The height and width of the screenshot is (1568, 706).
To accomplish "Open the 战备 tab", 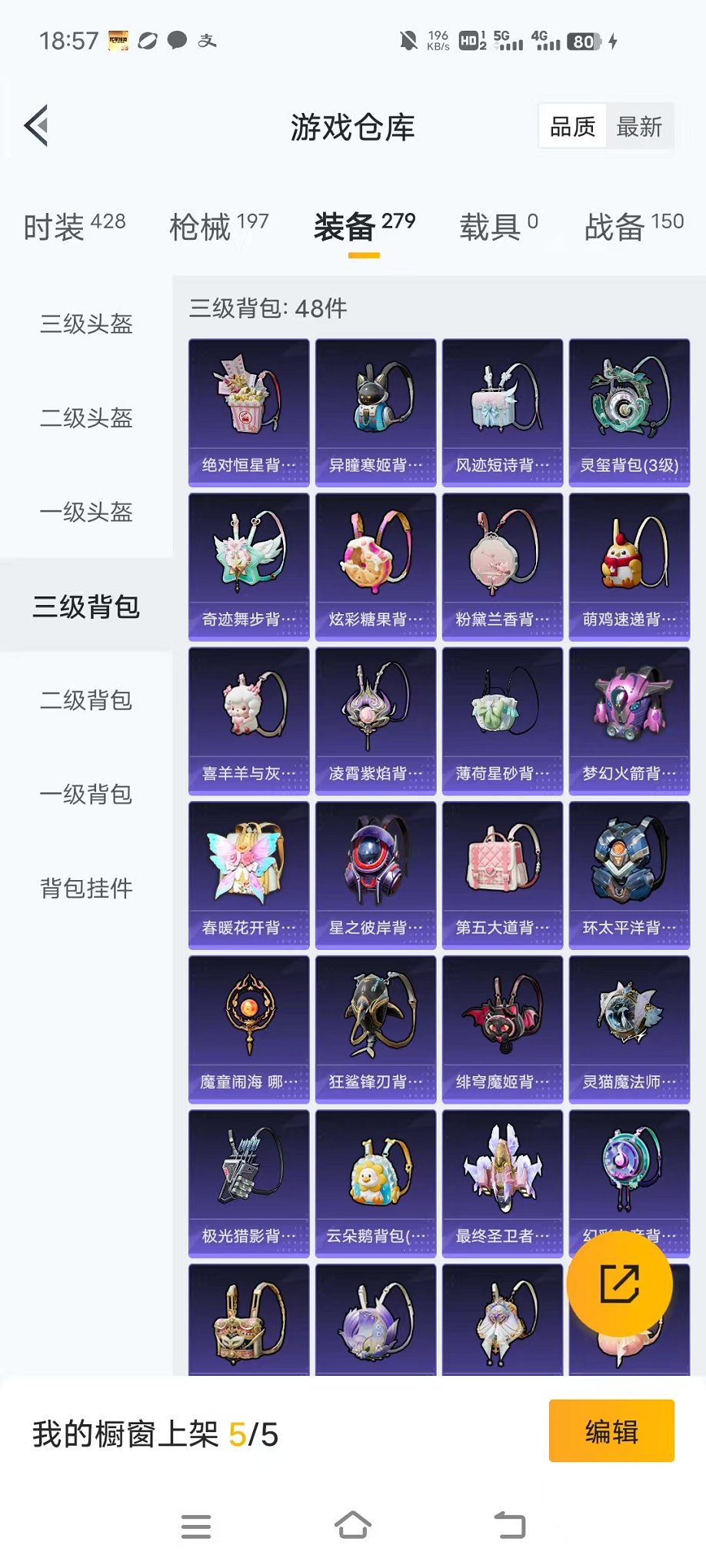I will point(634,226).
